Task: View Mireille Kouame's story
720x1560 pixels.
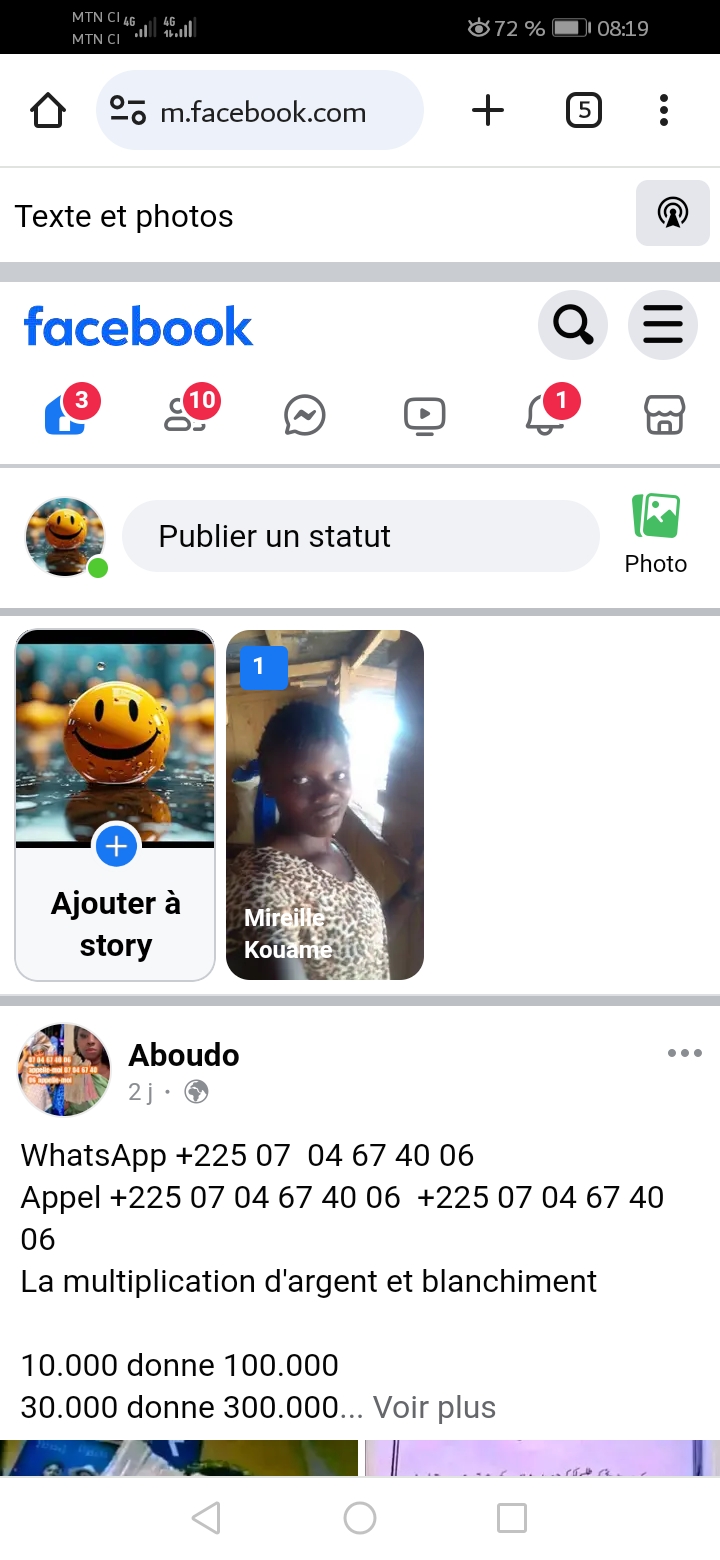Action: (x=325, y=805)
